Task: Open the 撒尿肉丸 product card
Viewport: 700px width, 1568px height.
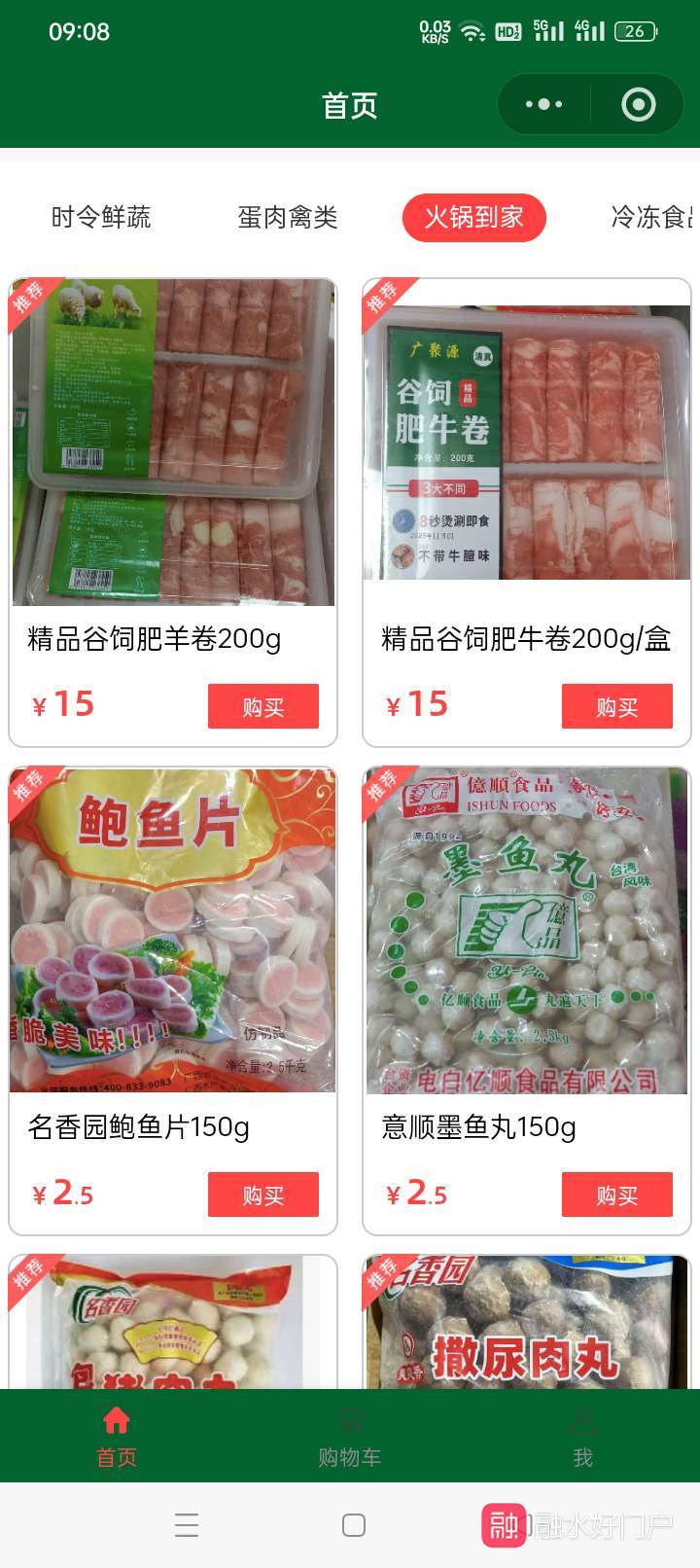Action: pos(526,1323)
